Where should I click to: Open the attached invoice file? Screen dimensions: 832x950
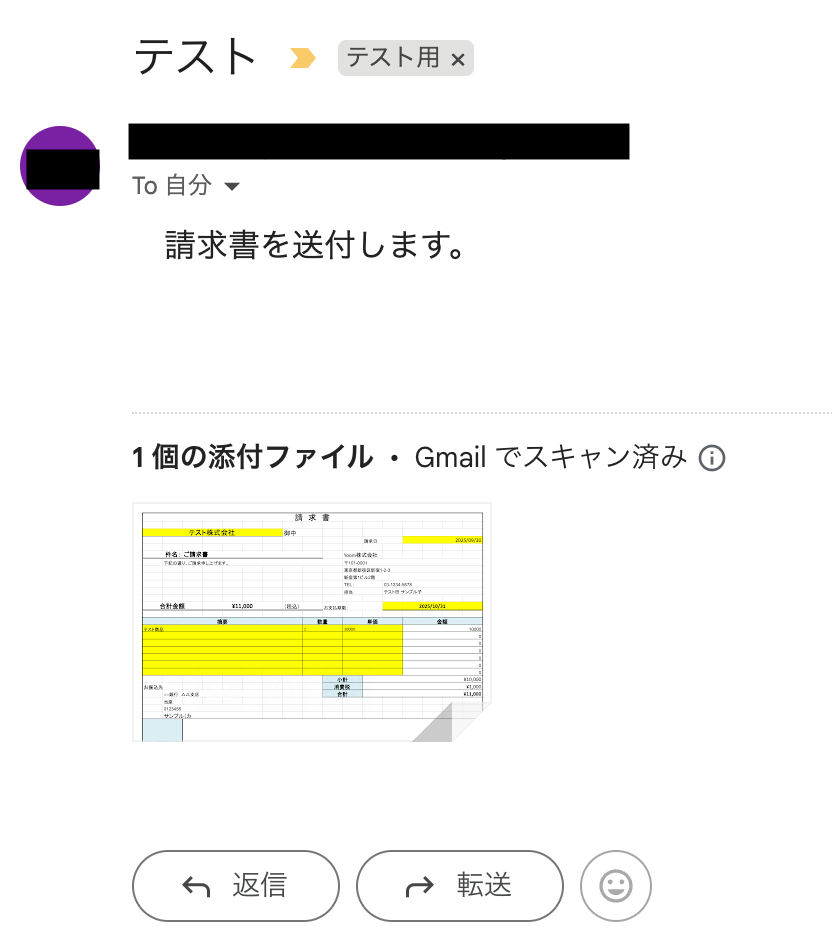311,621
